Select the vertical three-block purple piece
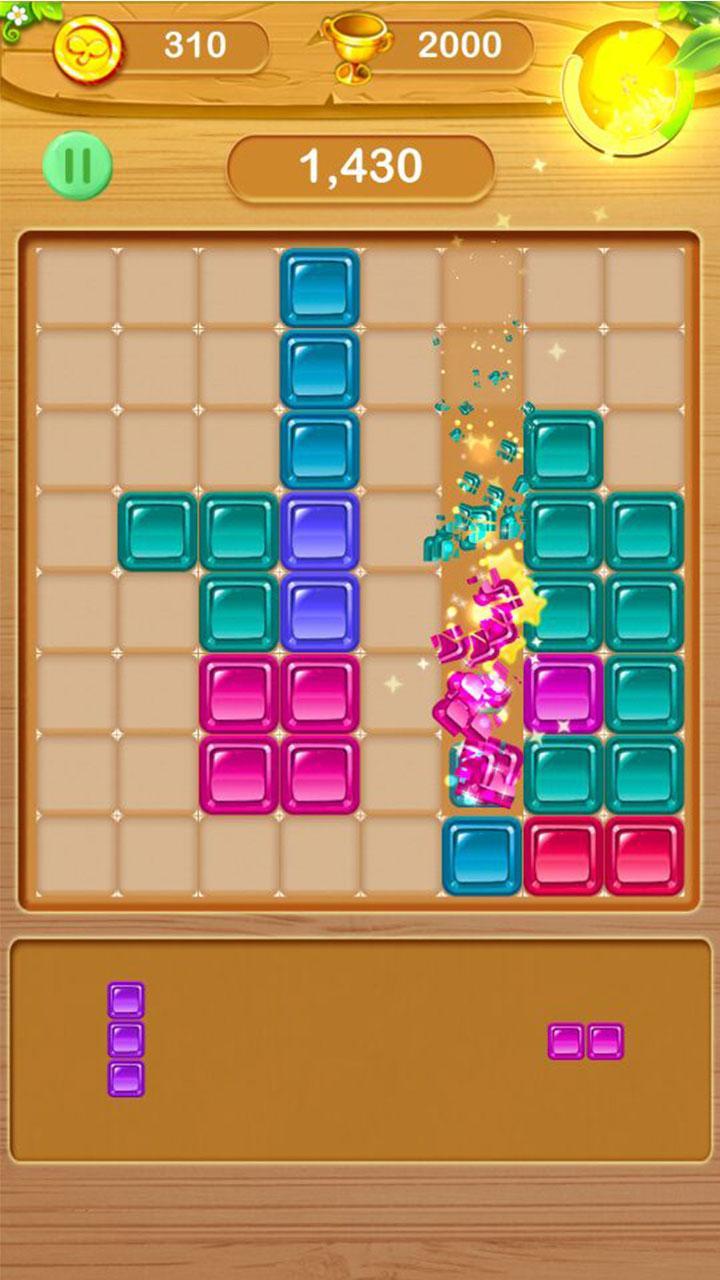Image resolution: width=720 pixels, height=1280 pixels. 126,1039
